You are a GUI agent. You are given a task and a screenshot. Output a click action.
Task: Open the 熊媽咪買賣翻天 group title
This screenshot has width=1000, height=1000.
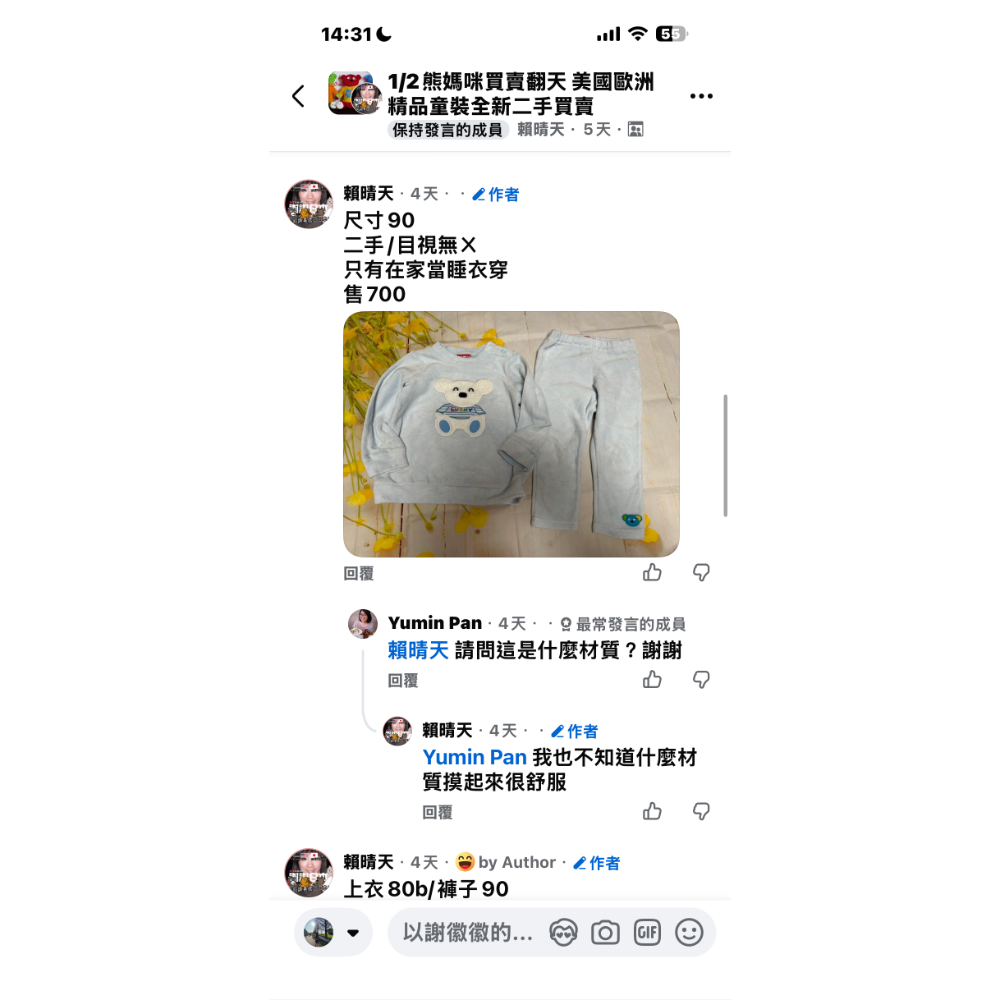520,94
